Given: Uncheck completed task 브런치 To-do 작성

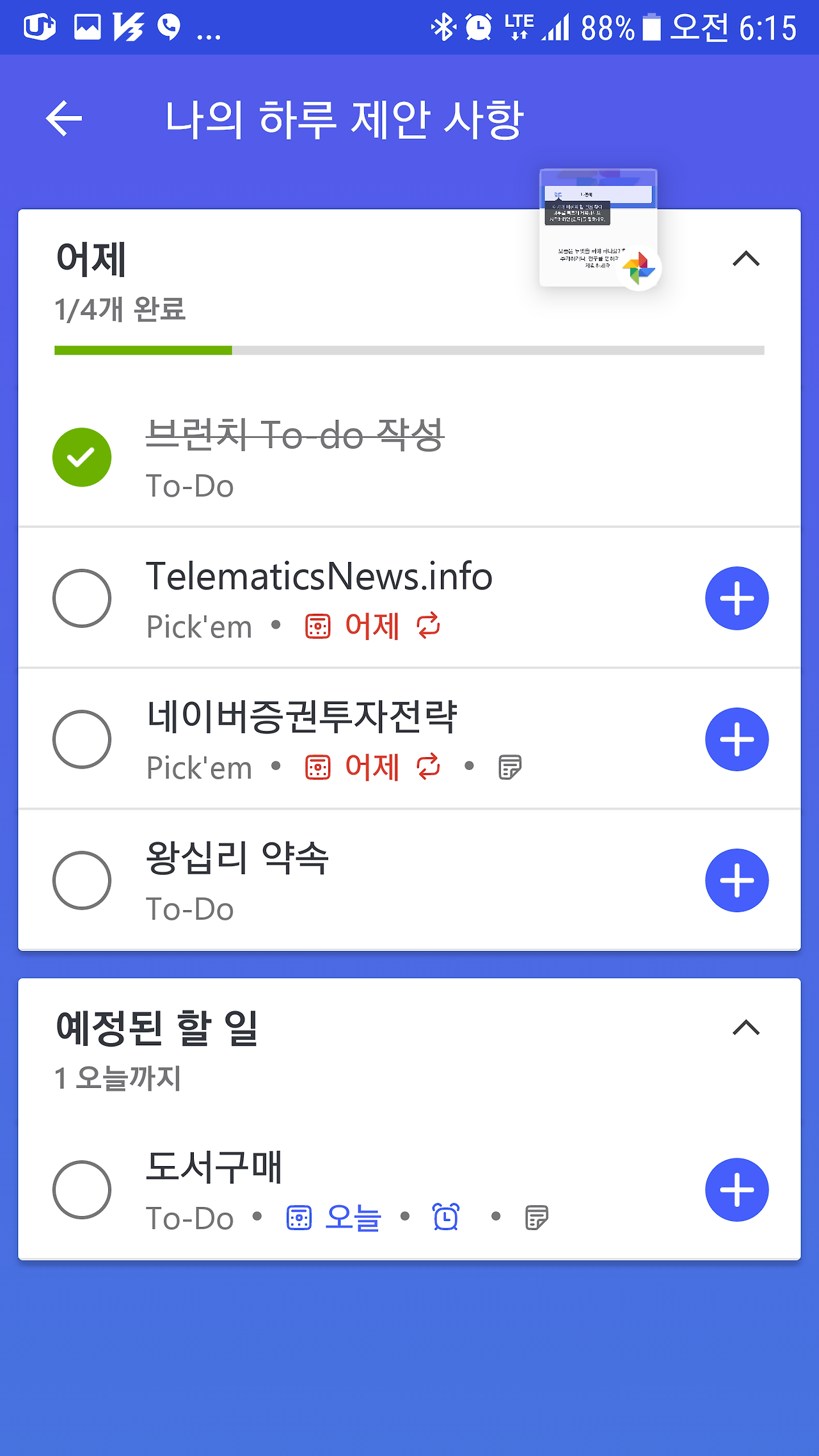Looking at the screenshot, I should tap(82, 458).
